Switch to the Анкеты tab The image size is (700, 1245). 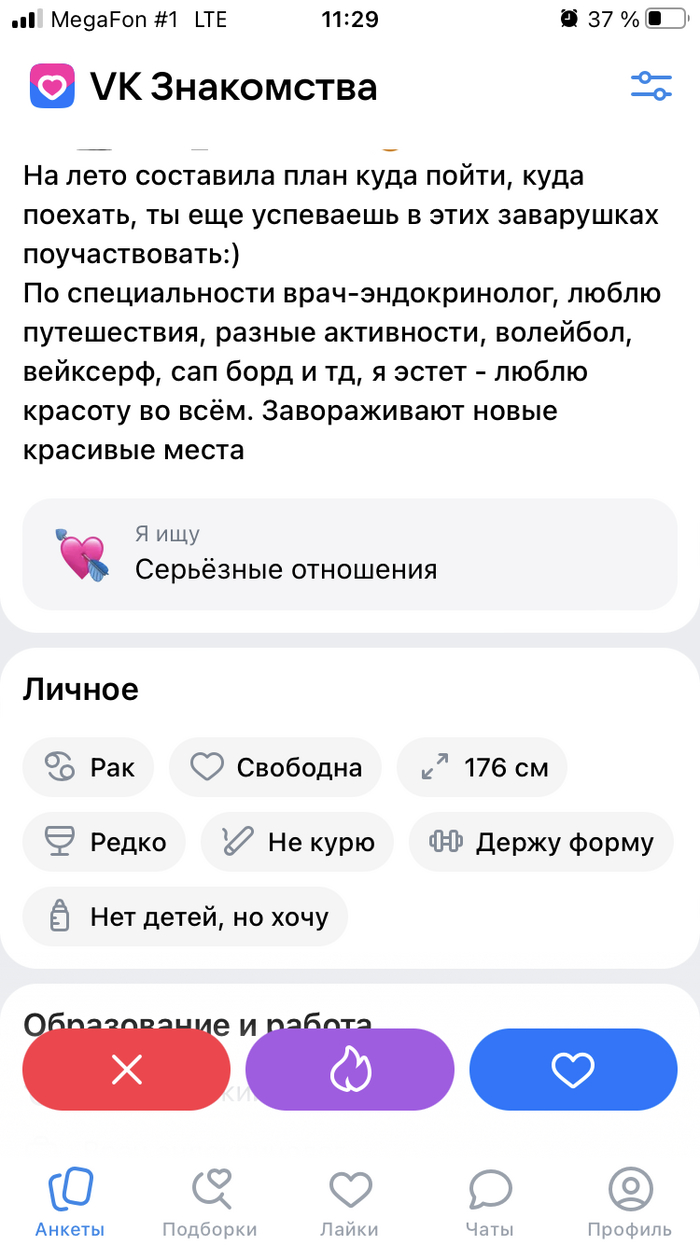click(x=70, y=1201)
